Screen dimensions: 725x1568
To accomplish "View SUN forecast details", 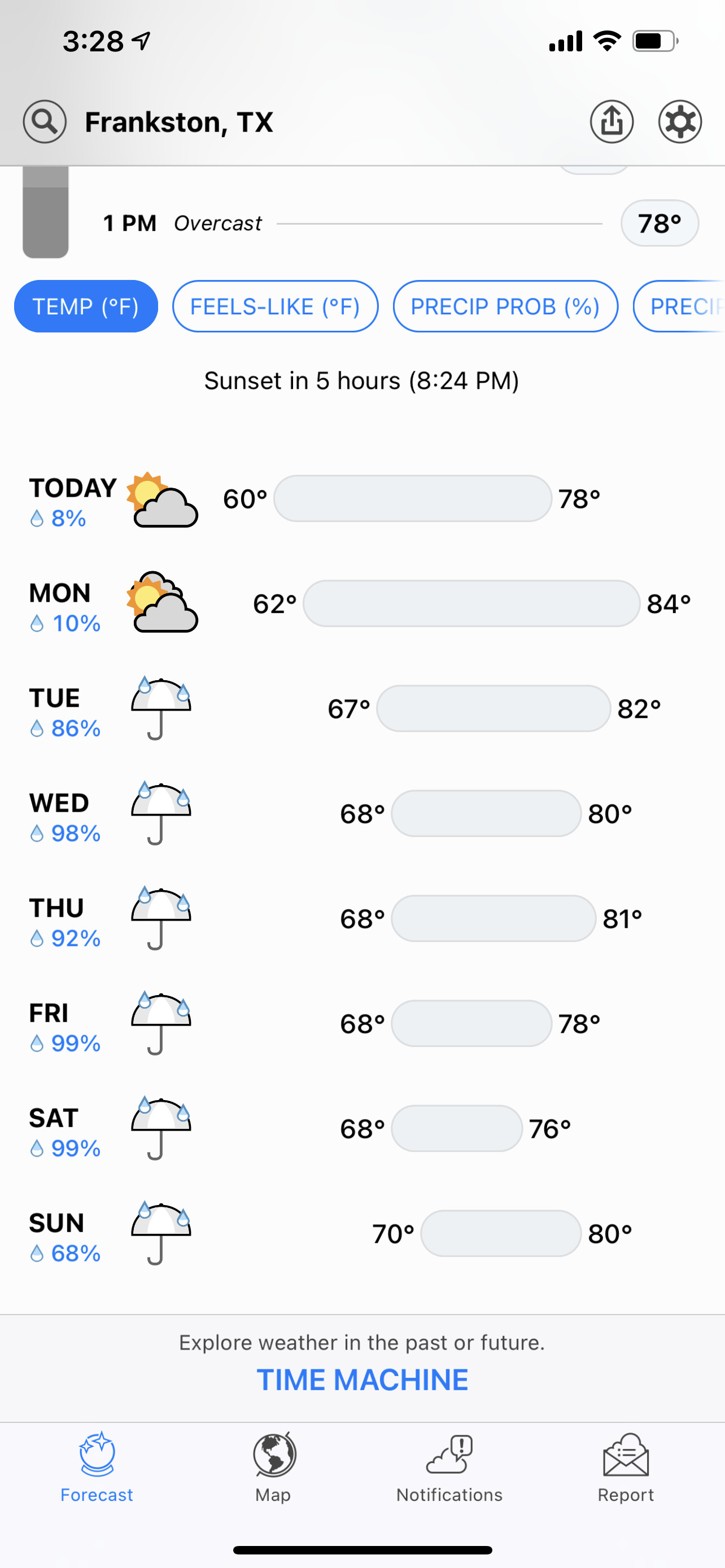I will [x=362, y=1234].
